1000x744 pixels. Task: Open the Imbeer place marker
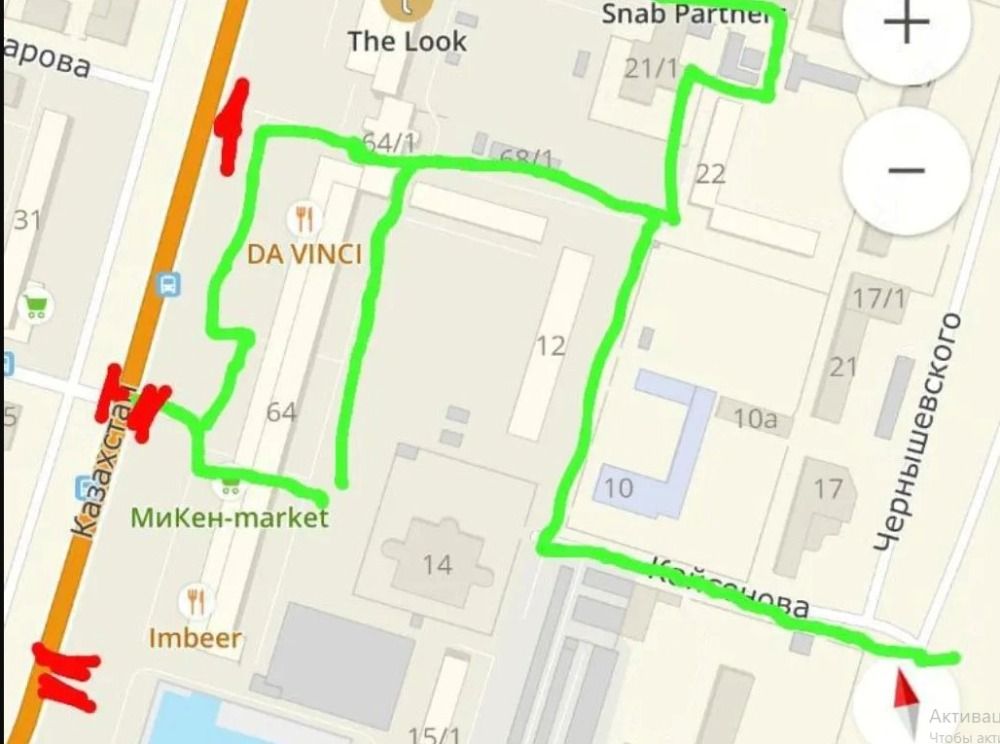tap(196, 602)
